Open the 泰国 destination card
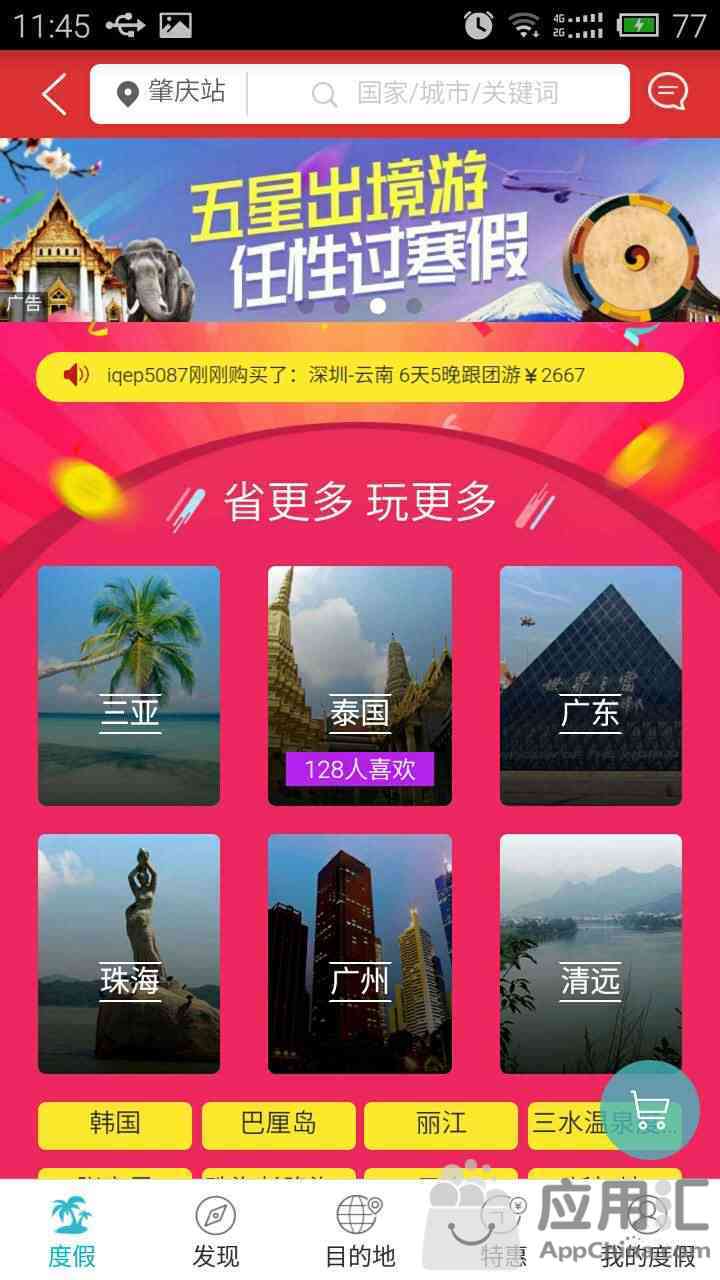The width and height of the screenshot is (720, 1280). click(x=360, y=686)
